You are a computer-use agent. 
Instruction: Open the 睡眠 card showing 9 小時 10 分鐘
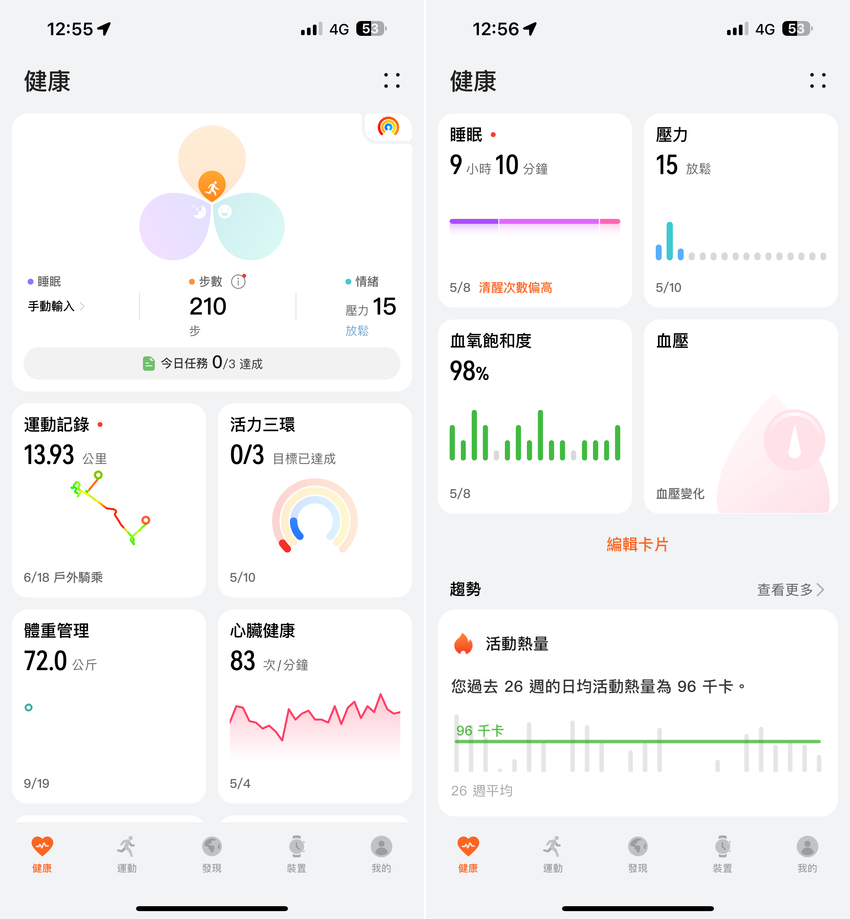click(535, 209)
